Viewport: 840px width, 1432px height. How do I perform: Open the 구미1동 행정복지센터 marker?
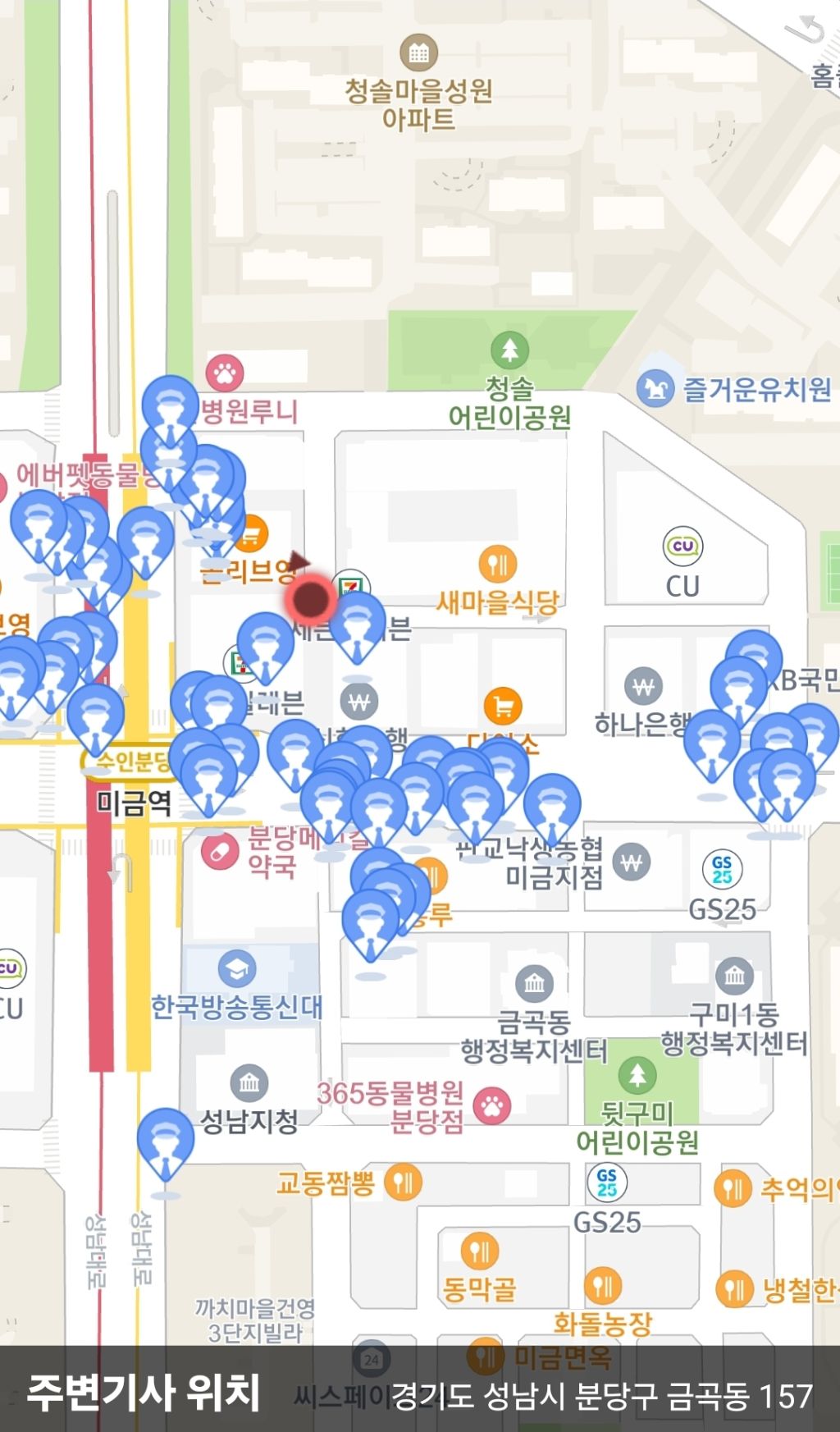734,976
